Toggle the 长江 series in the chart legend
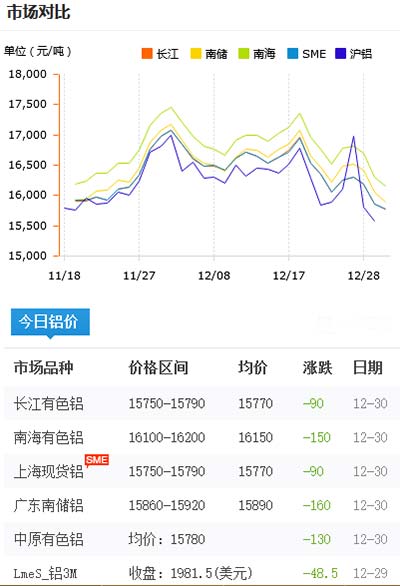The width and height of the screenshot is (400, 586). (160, 54)
